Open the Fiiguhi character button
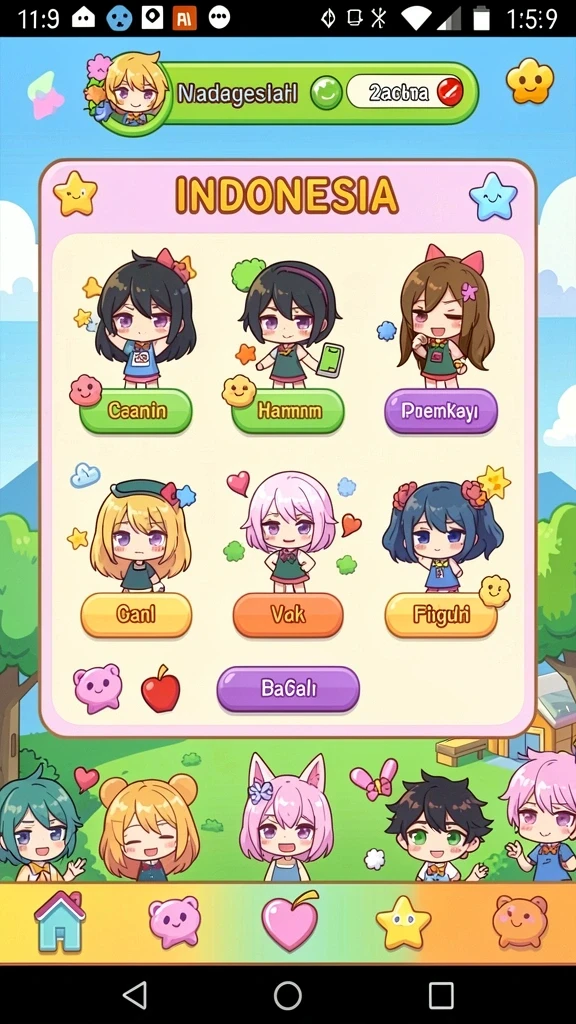The width and height of the screenshot is (576, 1024). coord(441,615)
